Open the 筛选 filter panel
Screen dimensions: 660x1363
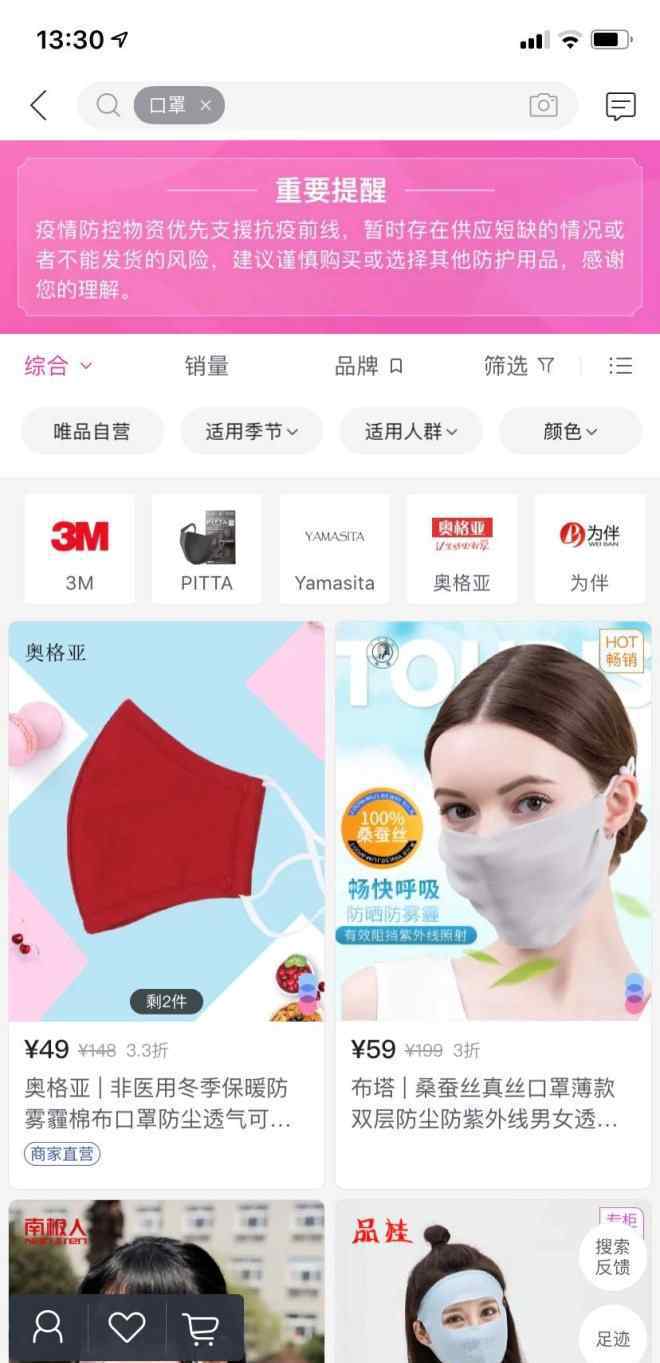click(x=519, y=366)
